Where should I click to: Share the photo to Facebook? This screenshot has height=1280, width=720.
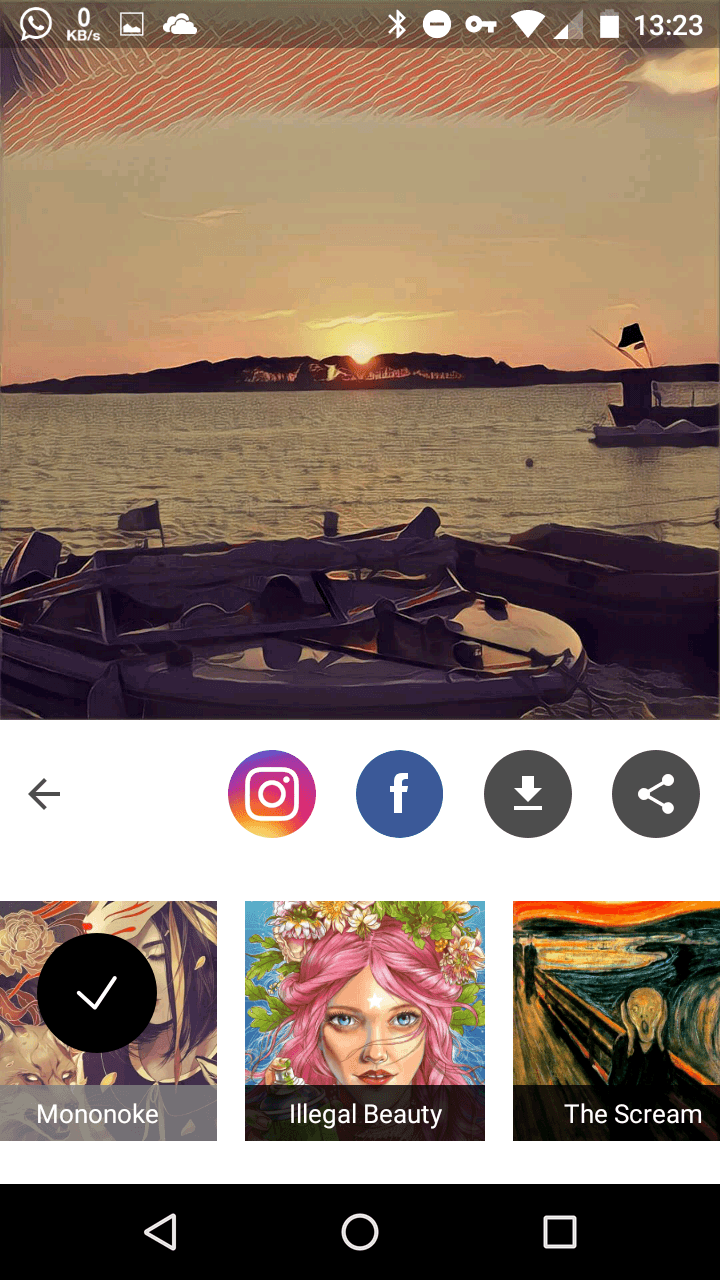tap(399, 794)
